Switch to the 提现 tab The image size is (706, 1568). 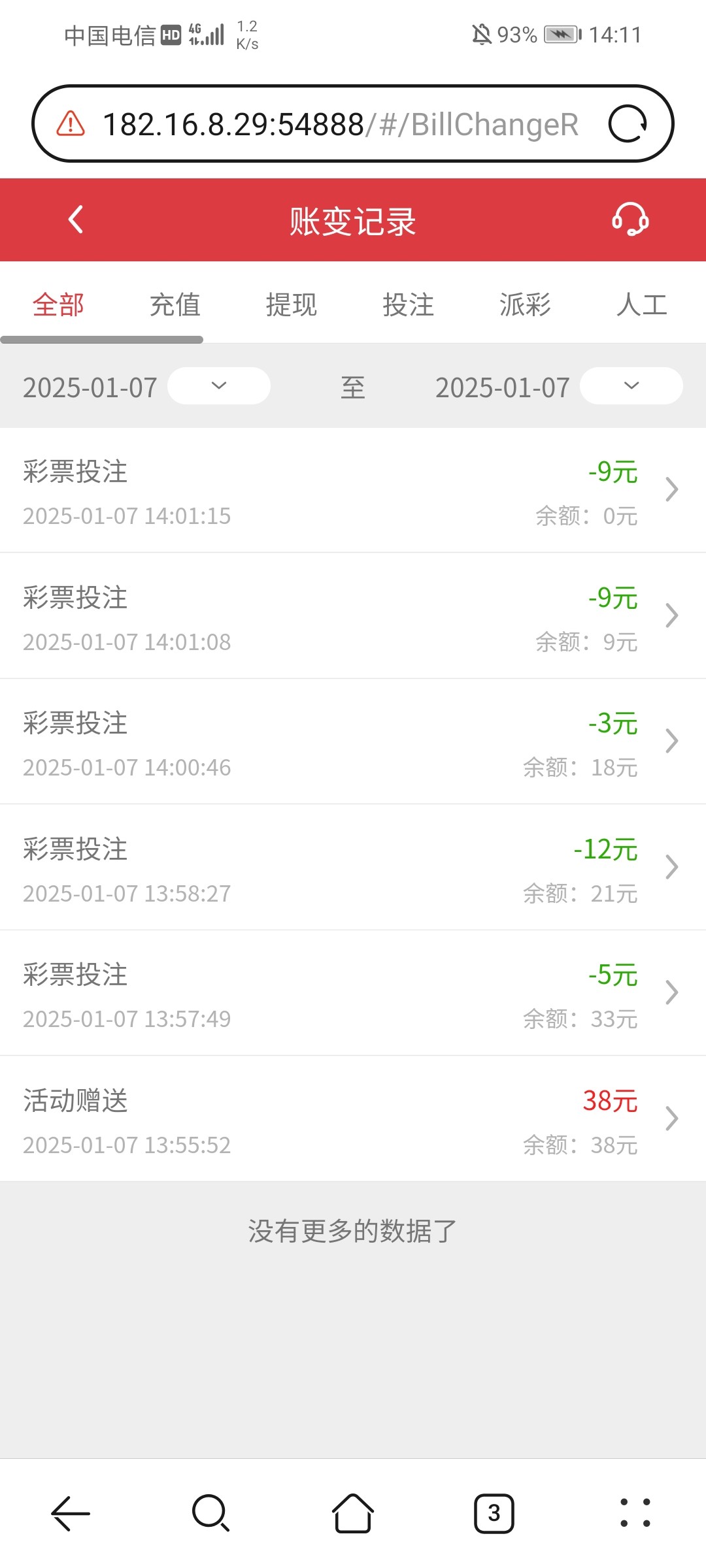[x=292, y=304]
